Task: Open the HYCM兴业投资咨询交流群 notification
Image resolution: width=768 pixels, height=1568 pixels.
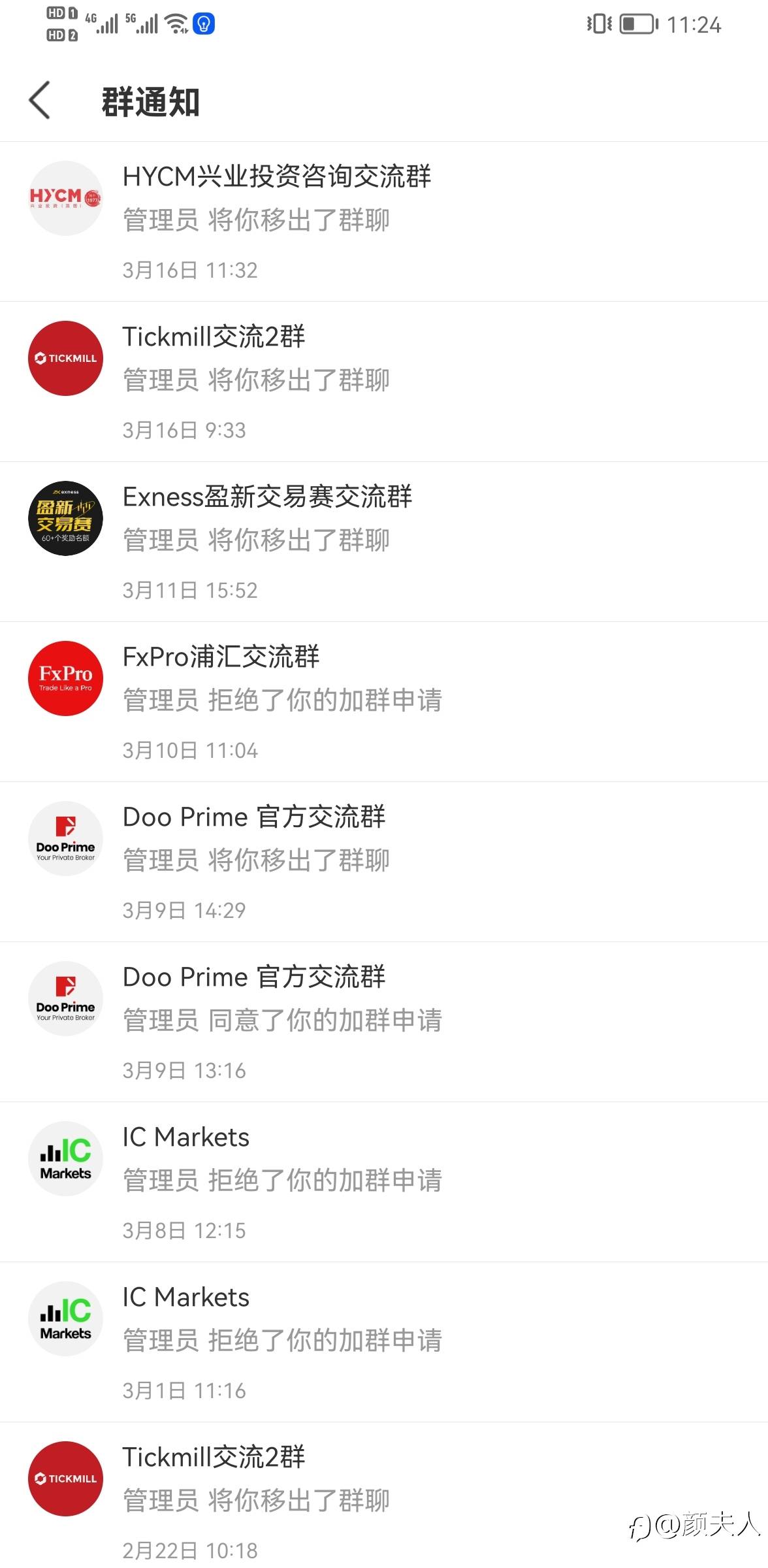Action: (384, 222)
